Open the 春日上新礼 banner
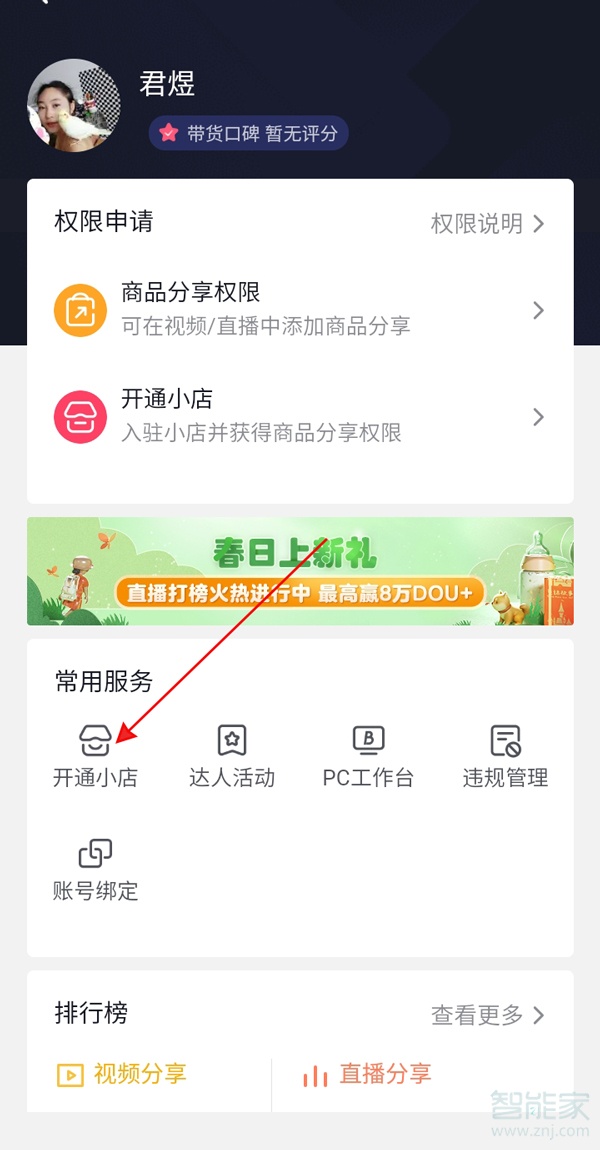The width and height of the screenshot is (600, 1150). click(x=300, y=571)
